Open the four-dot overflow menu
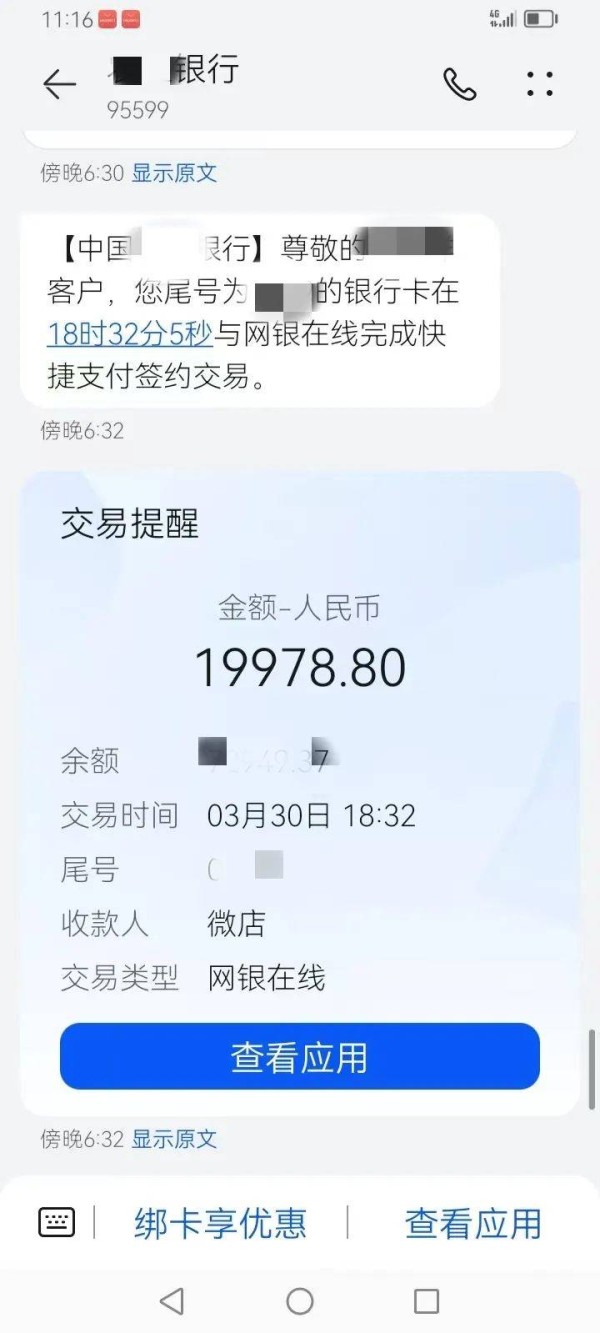 (x=540, y=85)
